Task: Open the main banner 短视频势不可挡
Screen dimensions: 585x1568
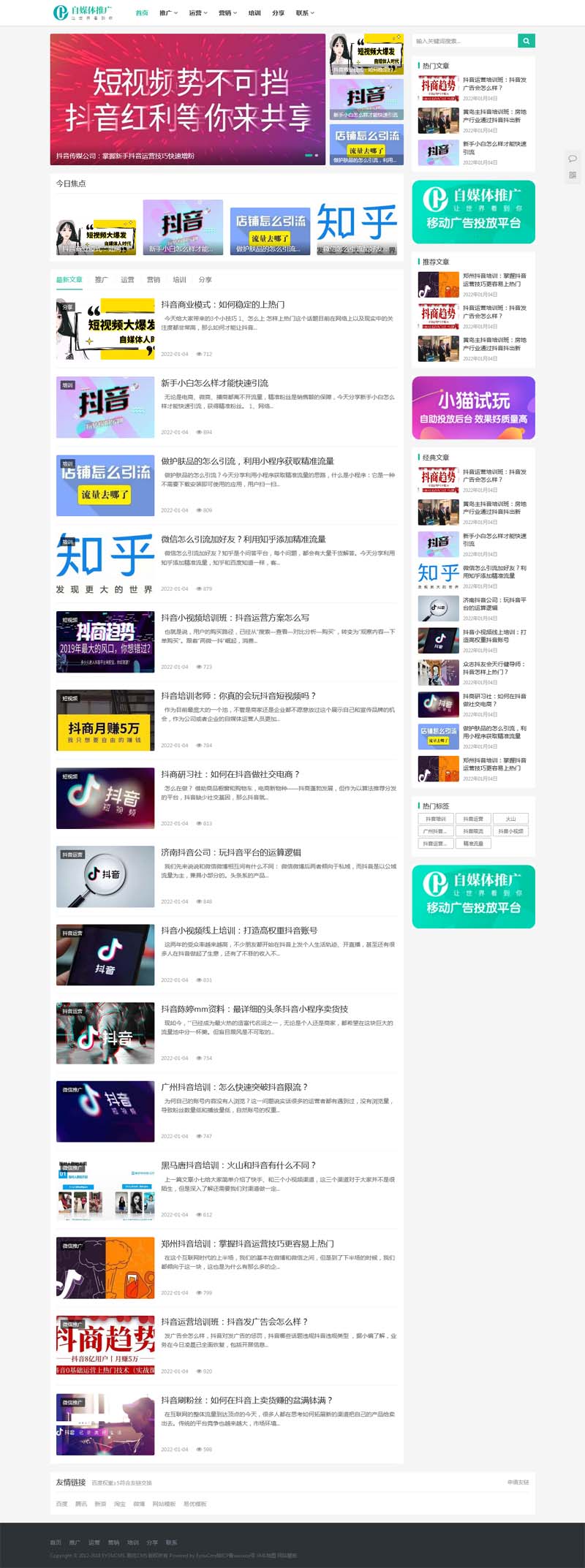Action: [x=187, y=99]
